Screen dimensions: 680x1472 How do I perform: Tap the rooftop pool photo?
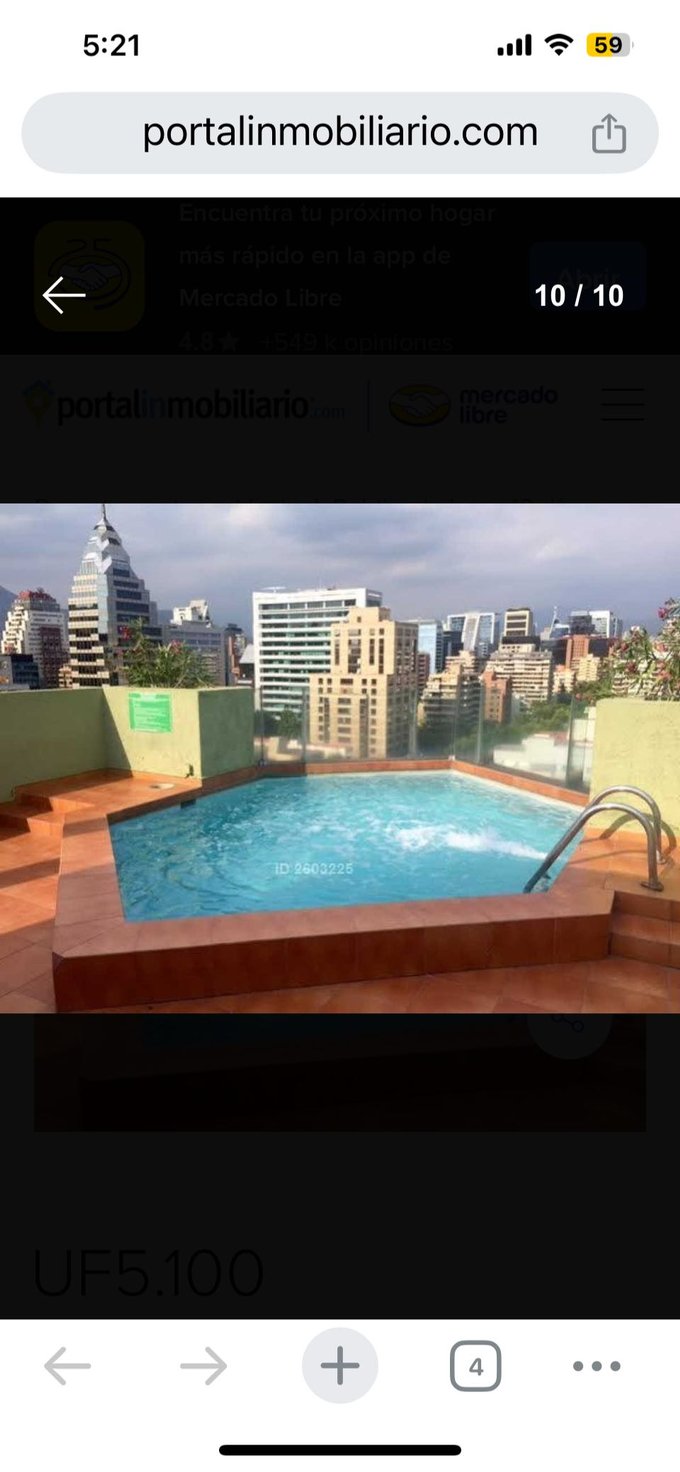[340, 758]
